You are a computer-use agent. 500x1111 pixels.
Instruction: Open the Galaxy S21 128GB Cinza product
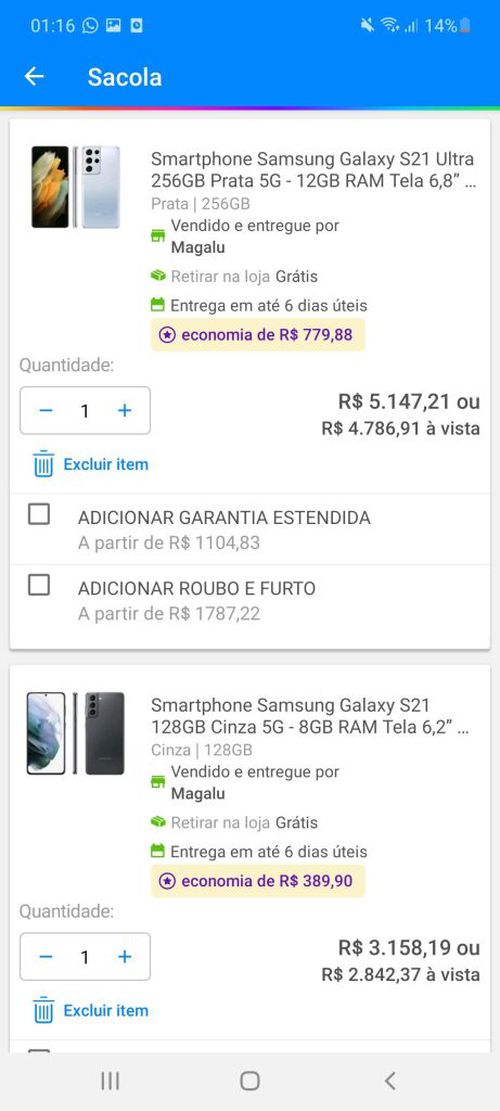[309, 716]
